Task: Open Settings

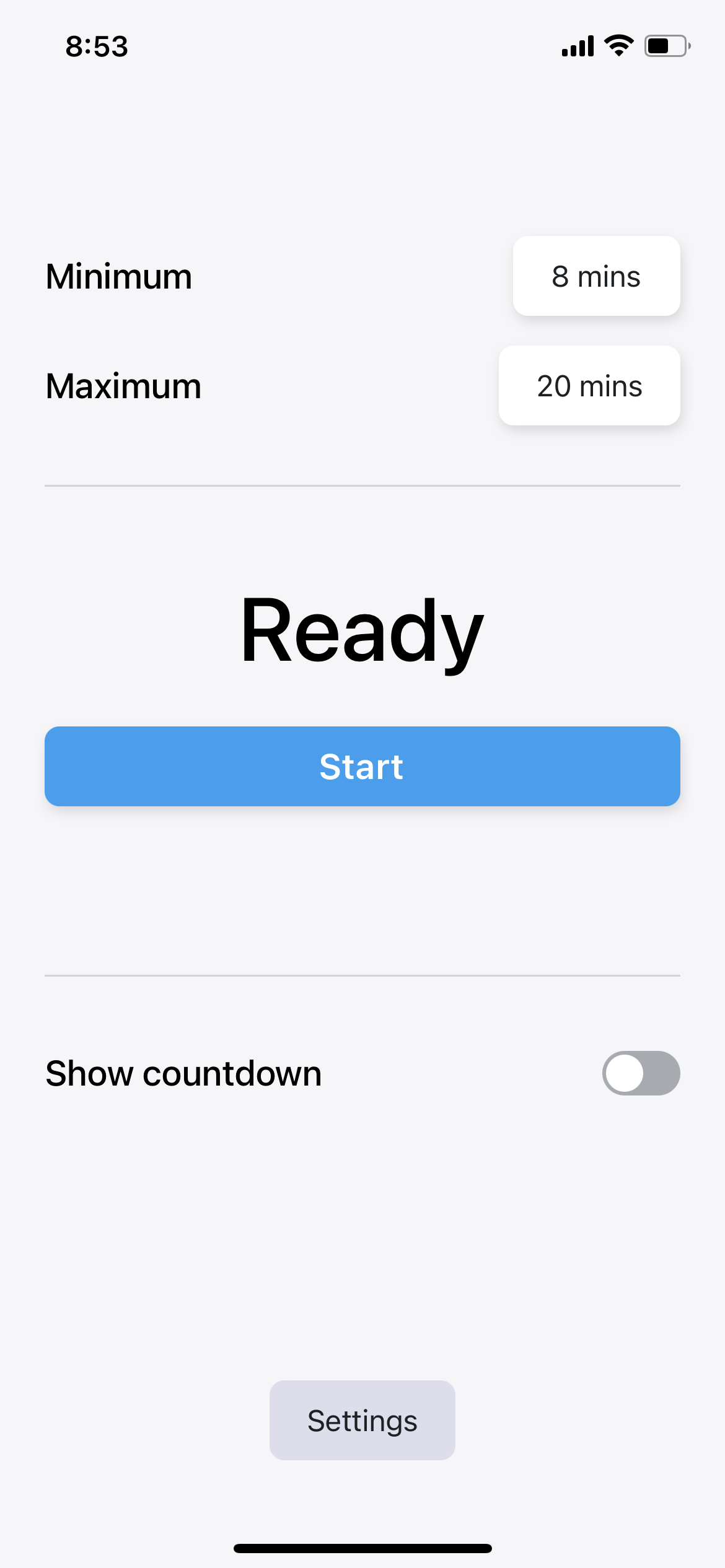Action: coord(362,1420)
